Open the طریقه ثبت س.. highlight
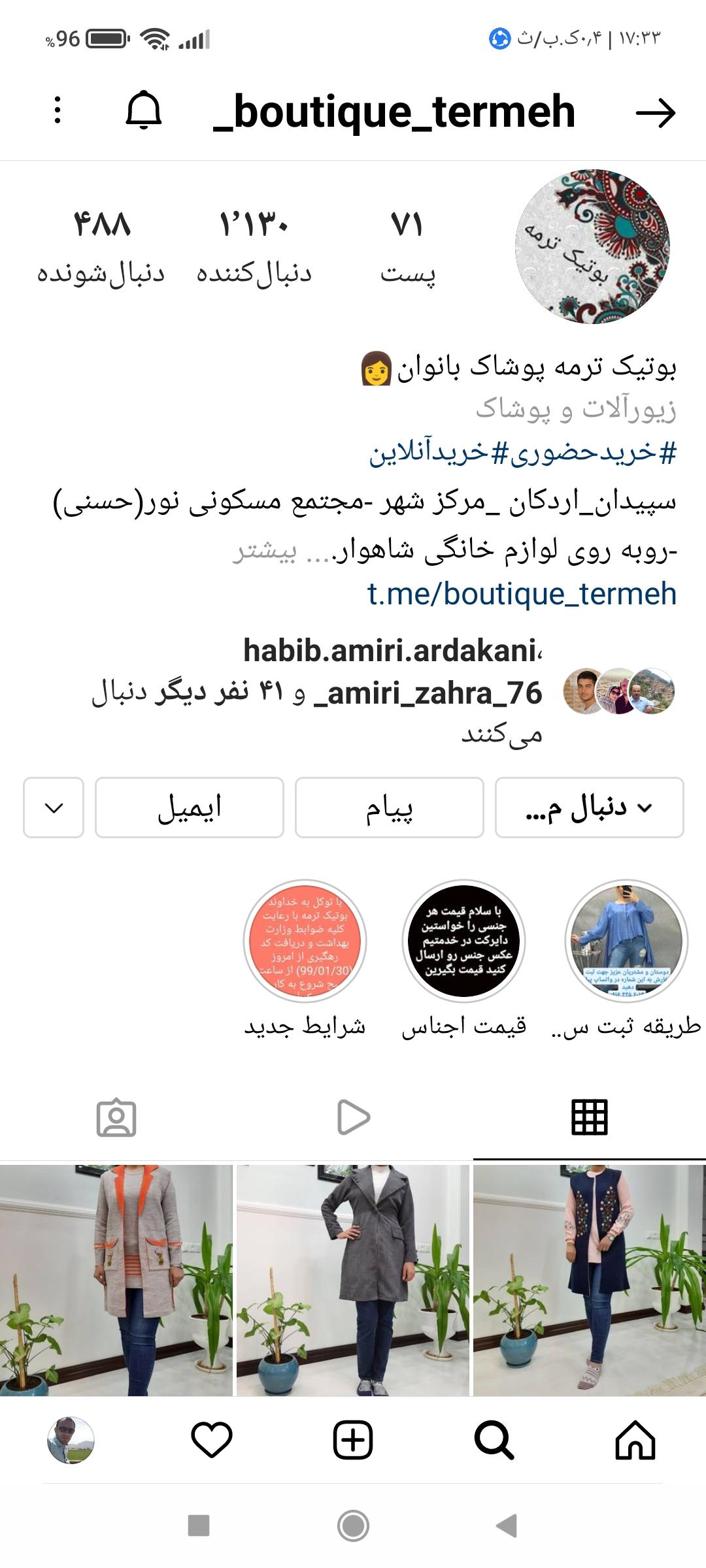The height and width of the screenshot is (1568, 706). pyautogui.click(x=626, y=941)
